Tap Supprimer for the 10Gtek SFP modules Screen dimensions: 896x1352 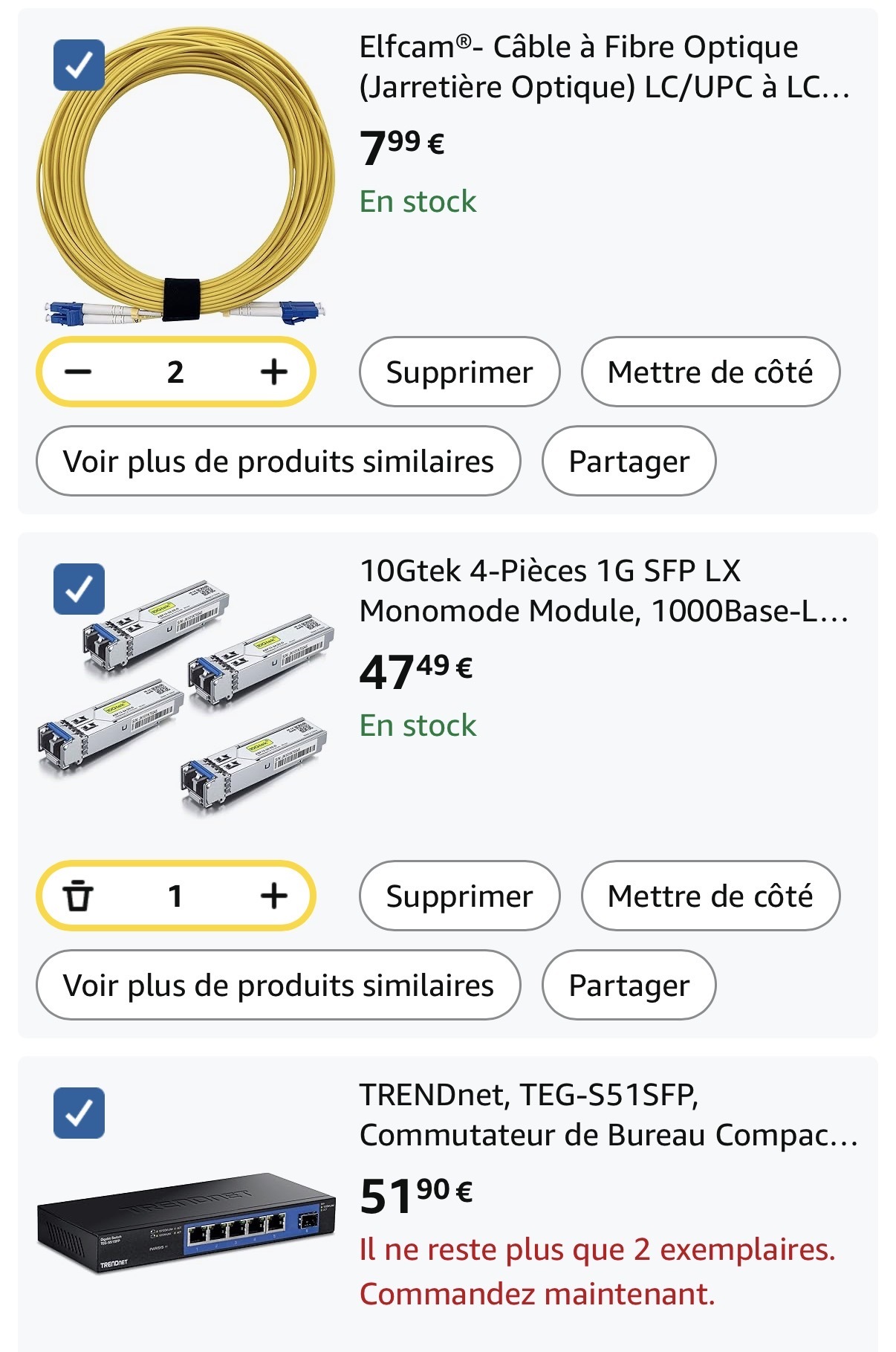459,896
